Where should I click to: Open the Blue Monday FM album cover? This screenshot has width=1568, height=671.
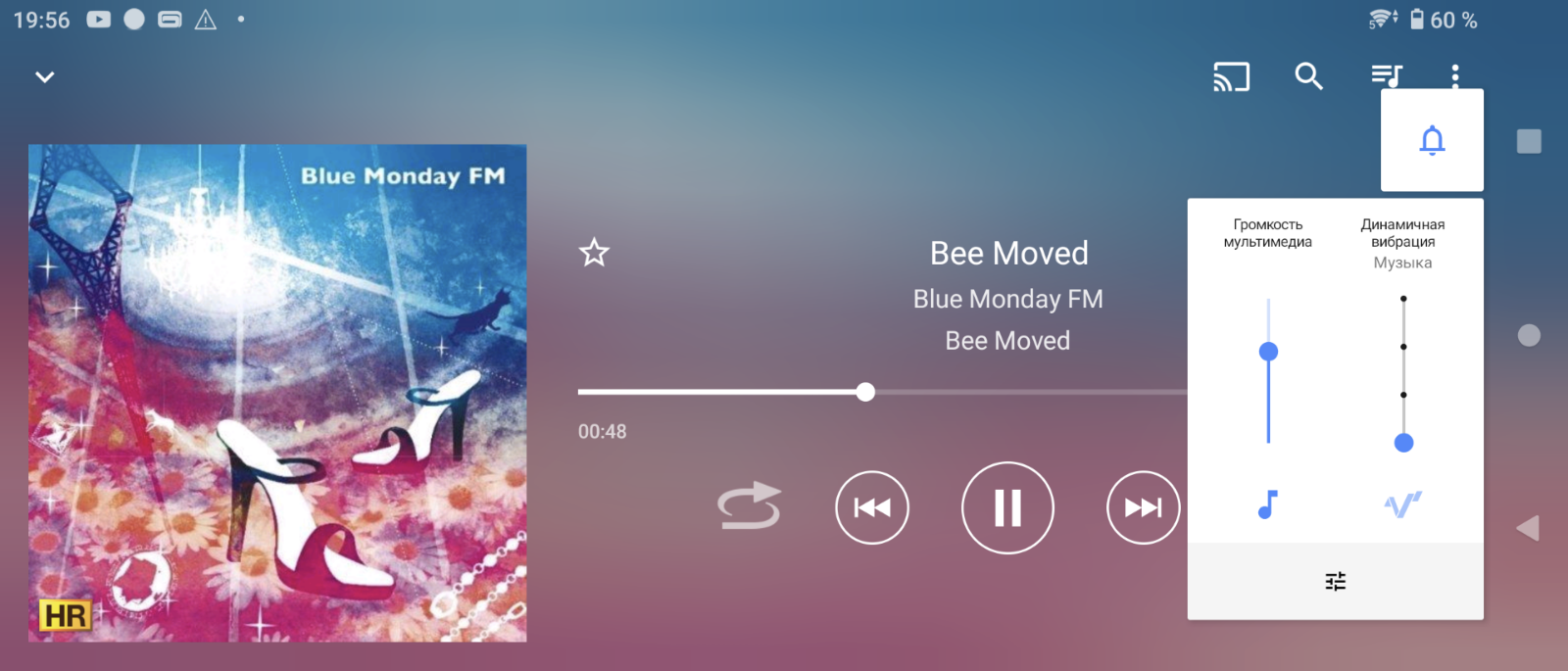(x=277, y=393)
